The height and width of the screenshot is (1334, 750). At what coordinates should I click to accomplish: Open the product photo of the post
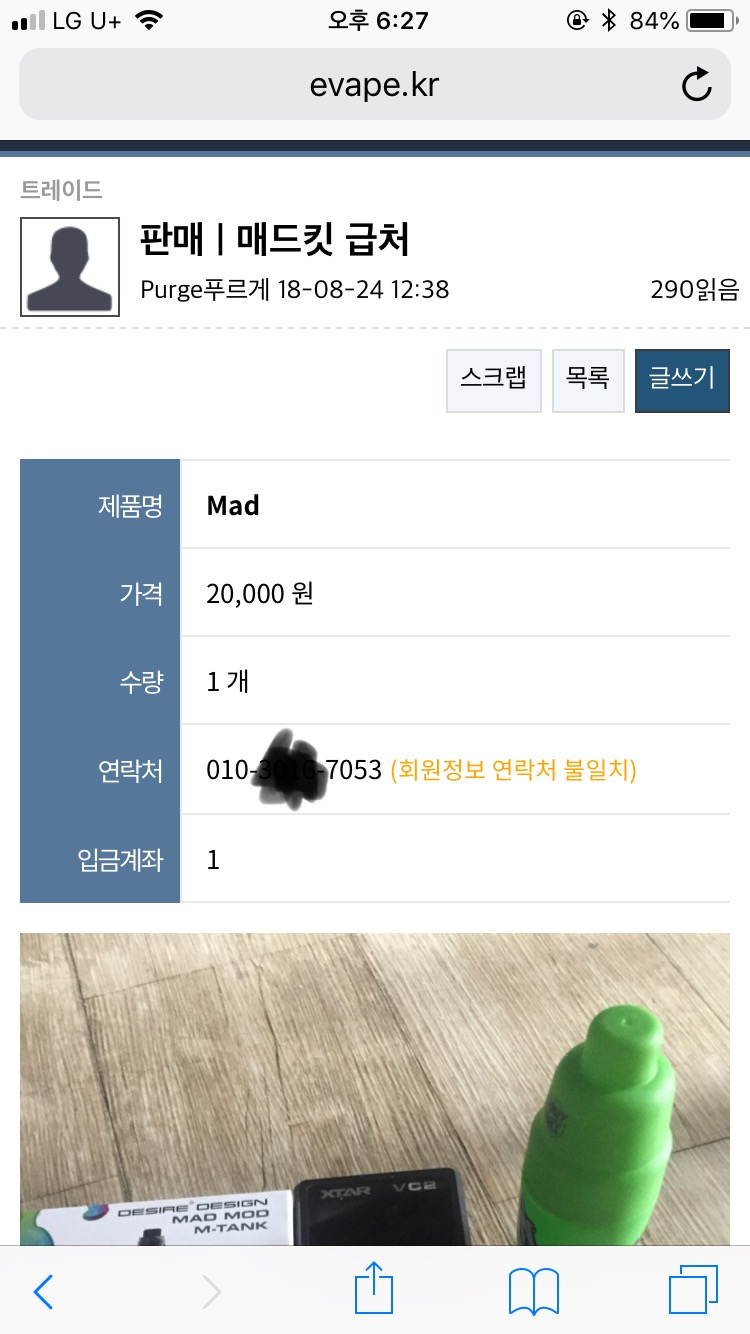click(x=374, y=1090)
